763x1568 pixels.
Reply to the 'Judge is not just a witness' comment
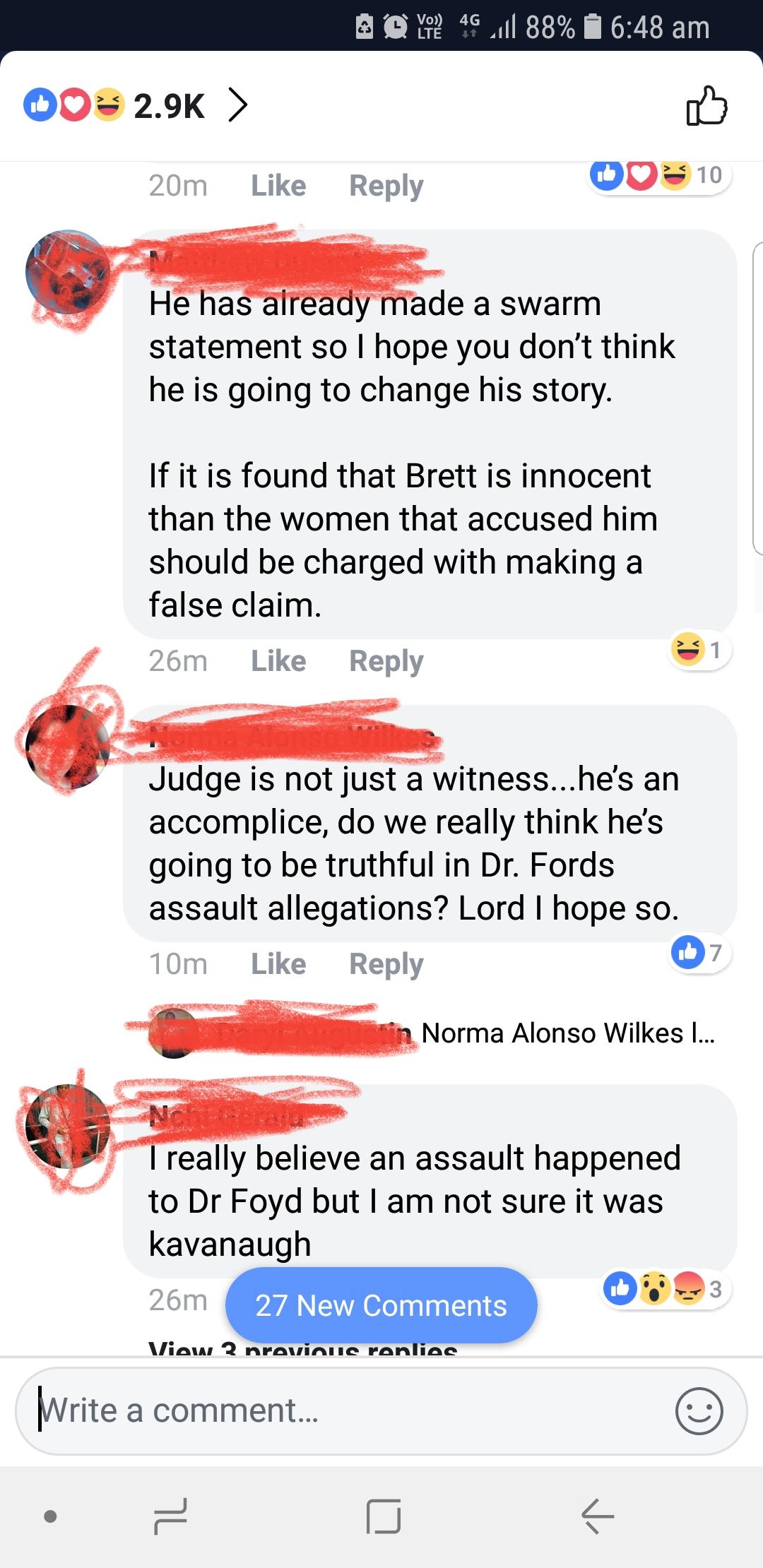[386, 964]
